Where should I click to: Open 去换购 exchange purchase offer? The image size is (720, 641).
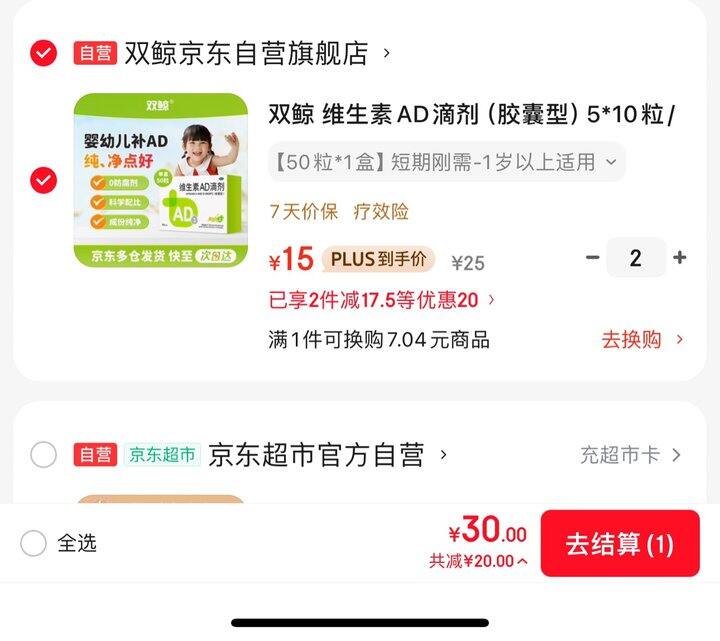coord(642,339)
